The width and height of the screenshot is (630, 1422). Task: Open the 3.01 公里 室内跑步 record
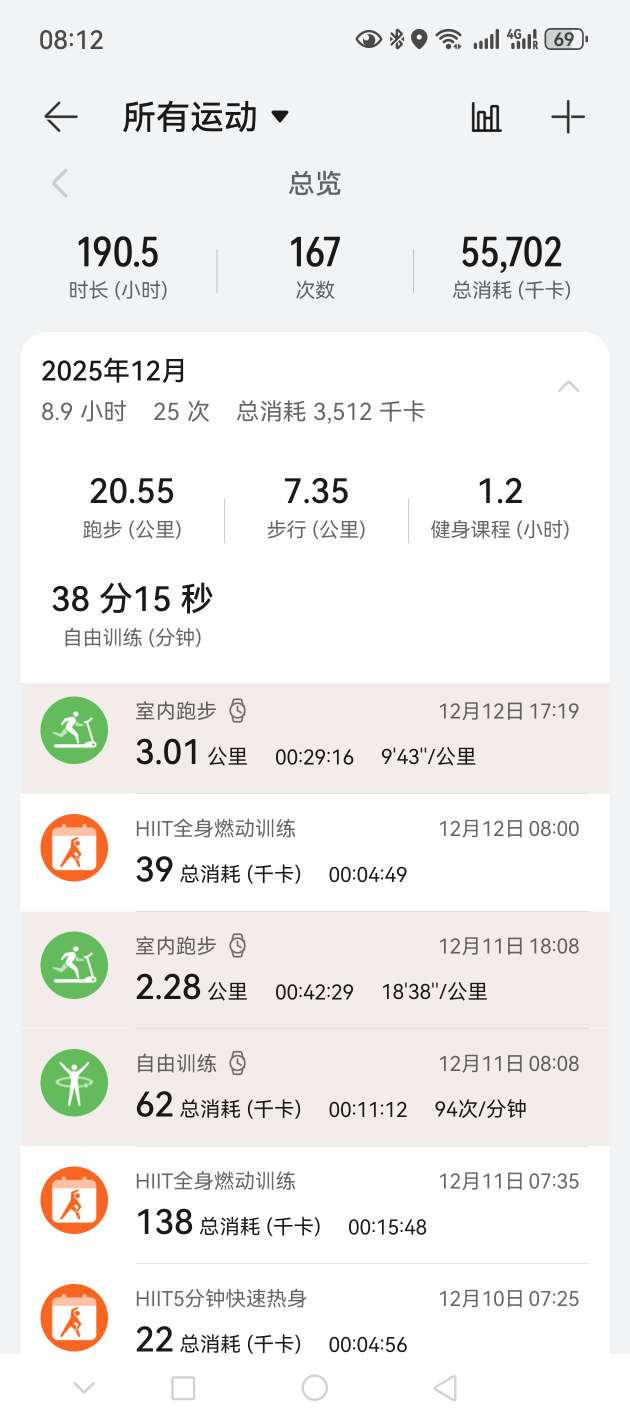coord(314,738)
